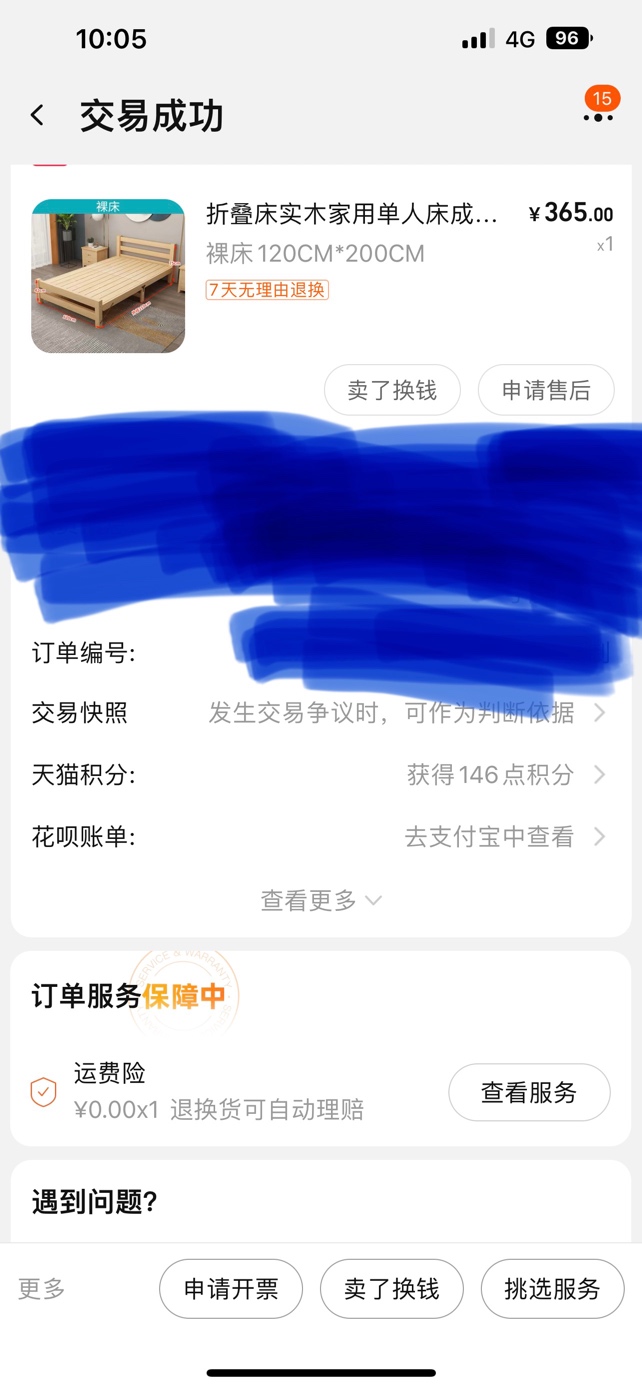Apply for after-sales via 申请售后
642x1389 pixels.
[546, 390]
